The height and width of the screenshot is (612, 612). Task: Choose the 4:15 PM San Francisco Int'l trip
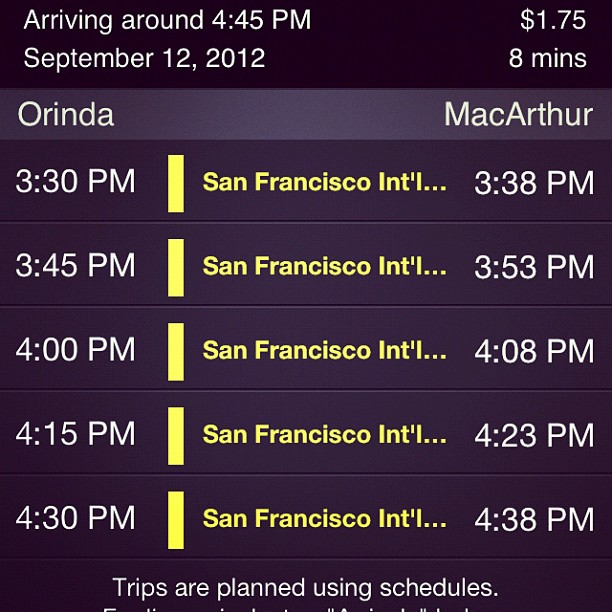(305, 435)
